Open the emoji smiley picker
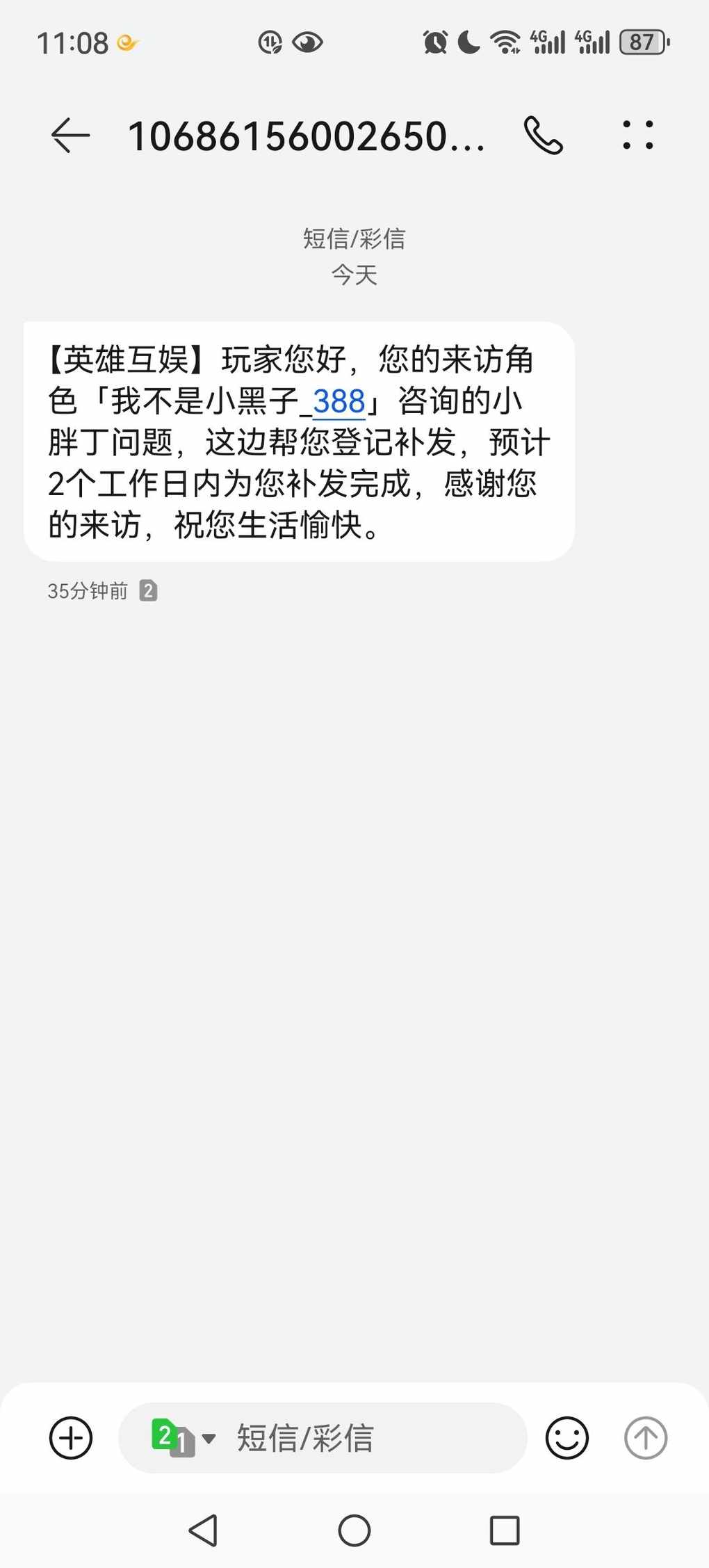Screen dimensions: 709x1568 pos(567,1437)
